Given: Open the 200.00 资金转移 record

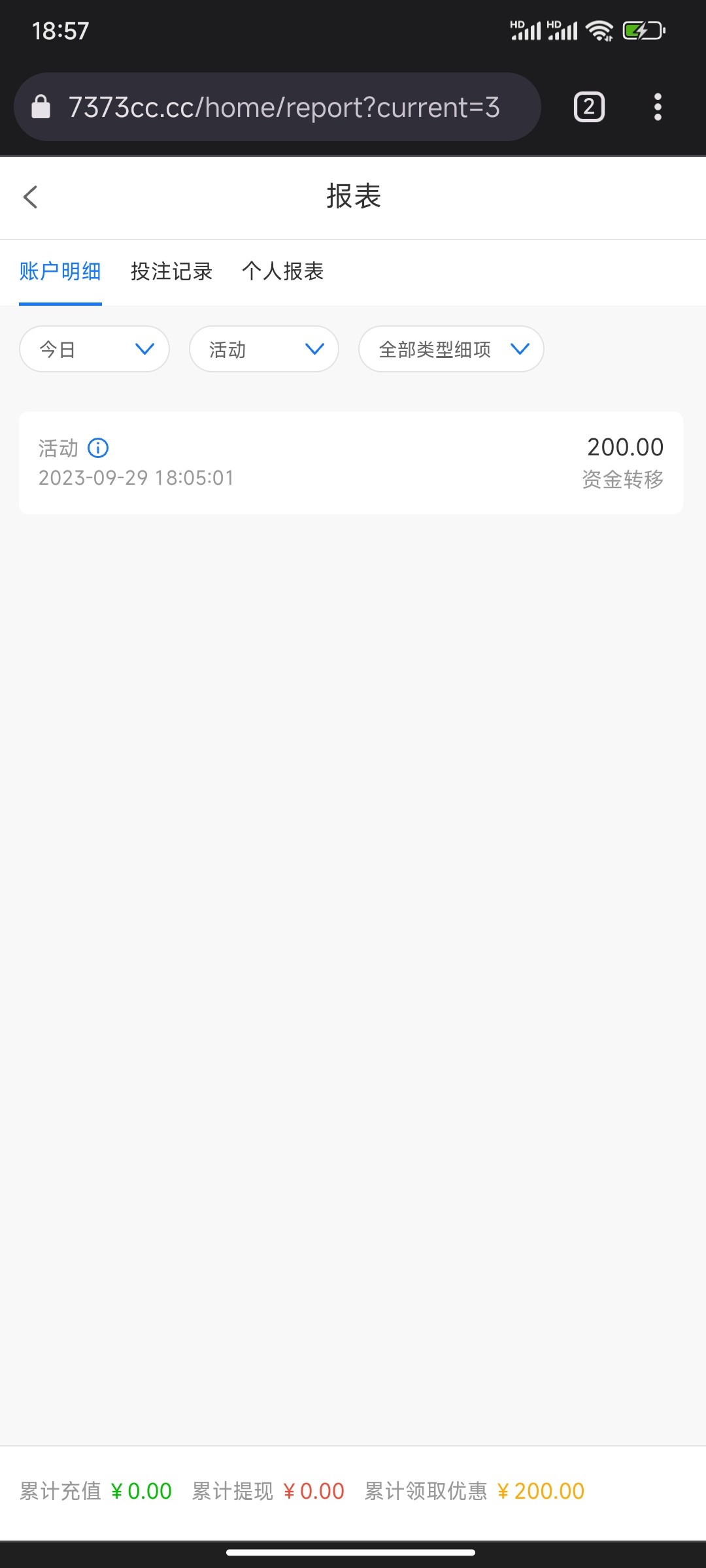Looking at the screenshot, I should pyautogui.click(x=351, y=463).
